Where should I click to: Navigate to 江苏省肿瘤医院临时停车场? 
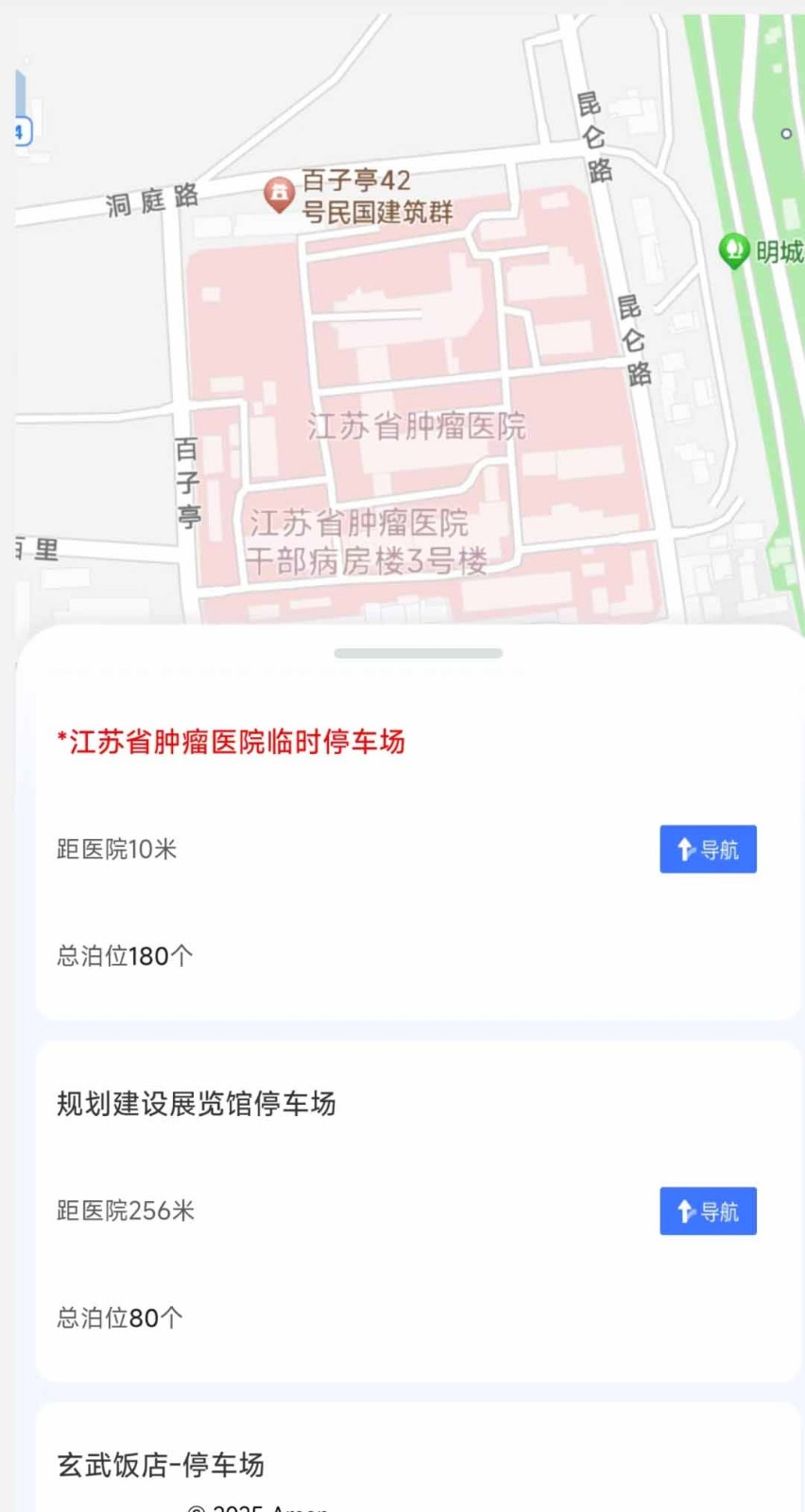point(708,849)
